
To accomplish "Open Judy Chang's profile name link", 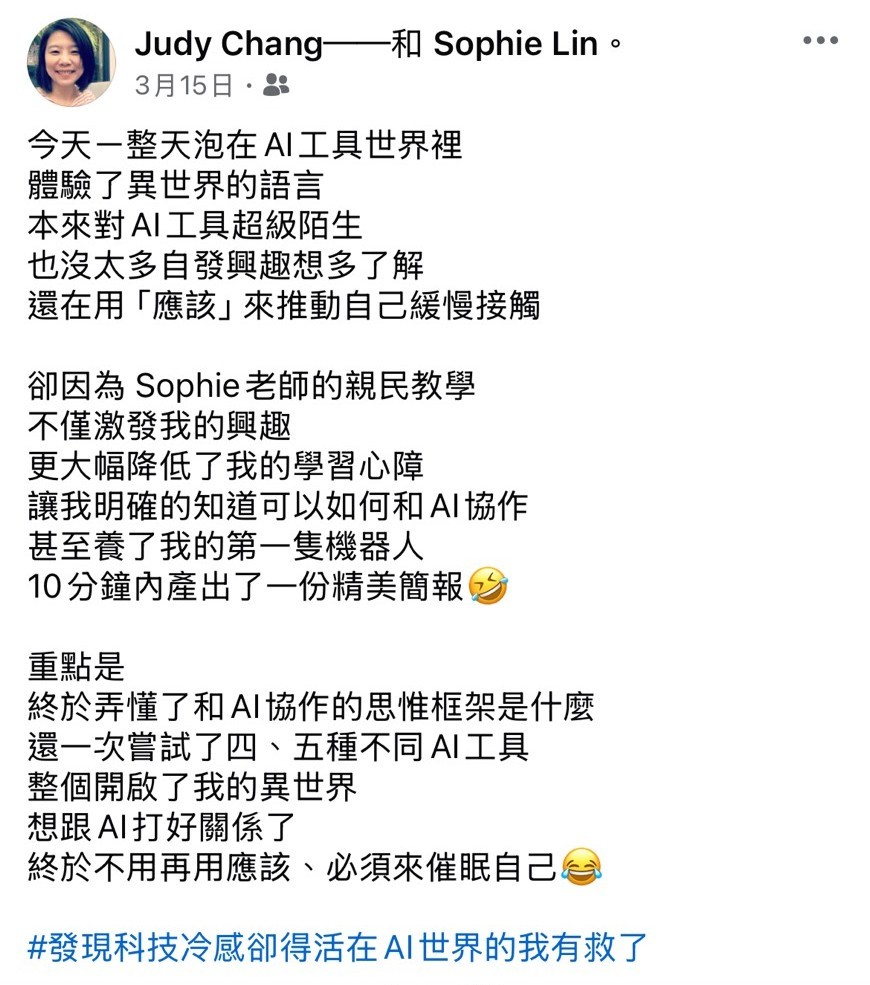I will (229, 44).
